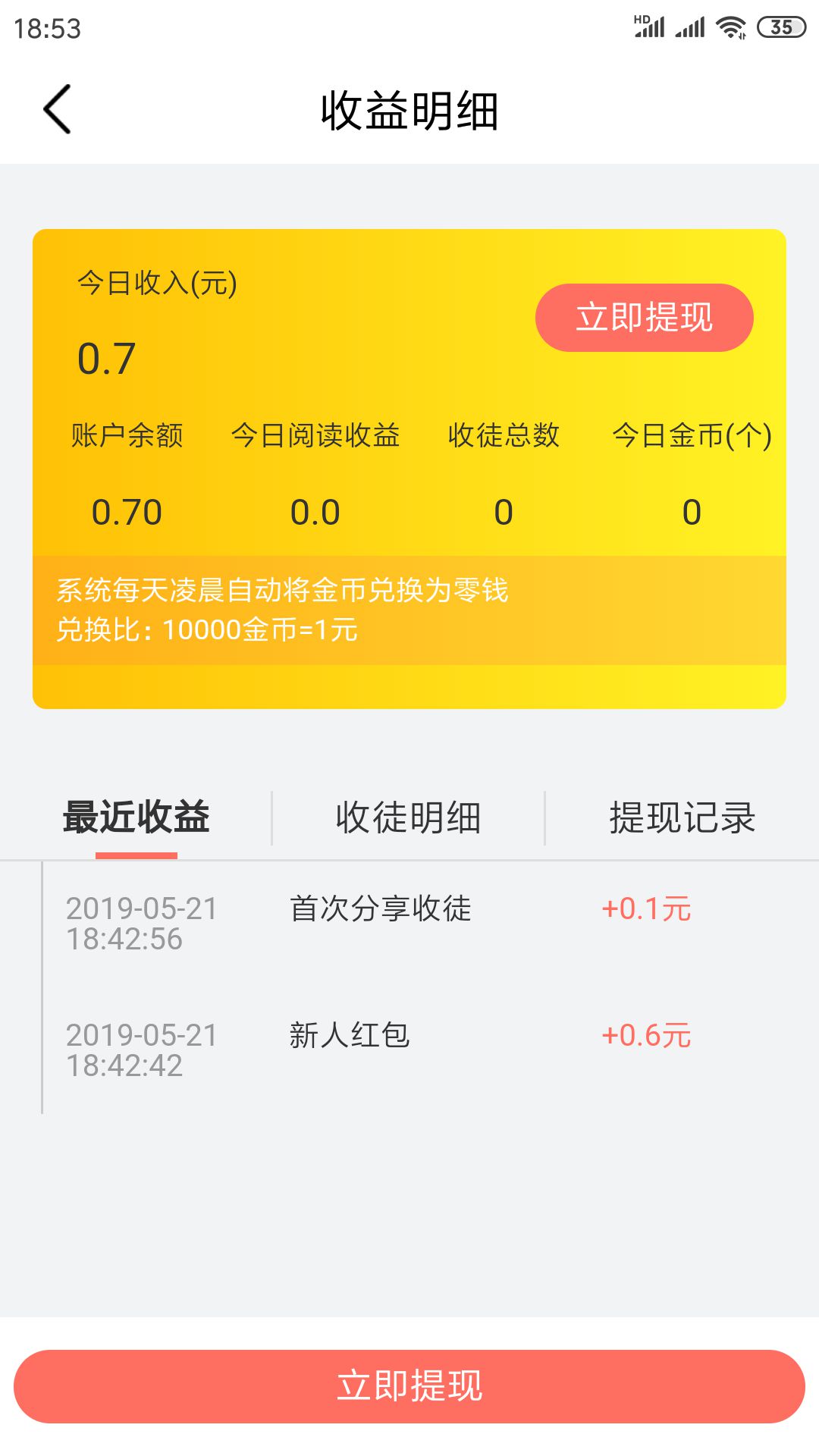Tap the battery indicator showing 35
This screenshot has height=1456, width=819.
tap(781, 25)
